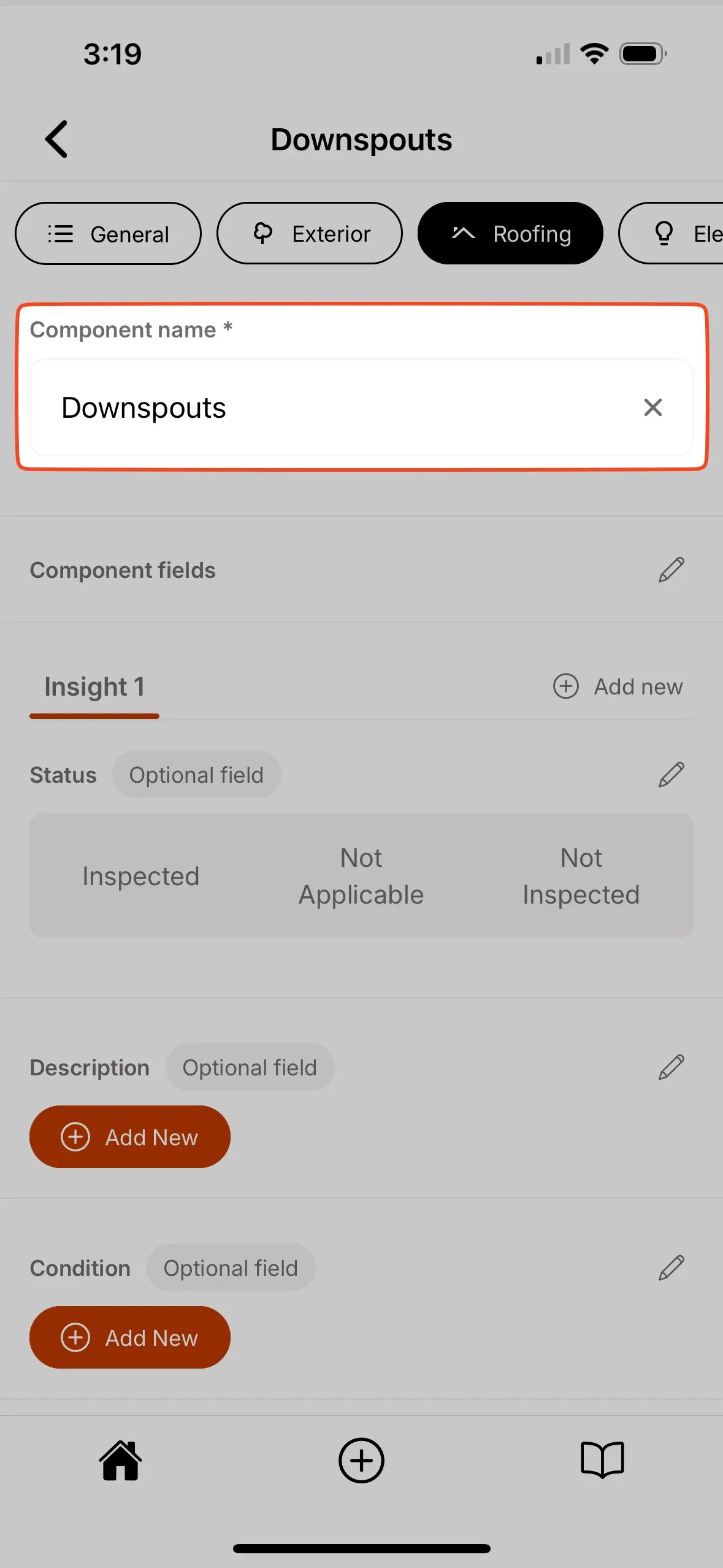Image resolution: width=723 pixels, height=1568 pixels.
Task: Set status to Not Inspected
Action: [581, 876]
